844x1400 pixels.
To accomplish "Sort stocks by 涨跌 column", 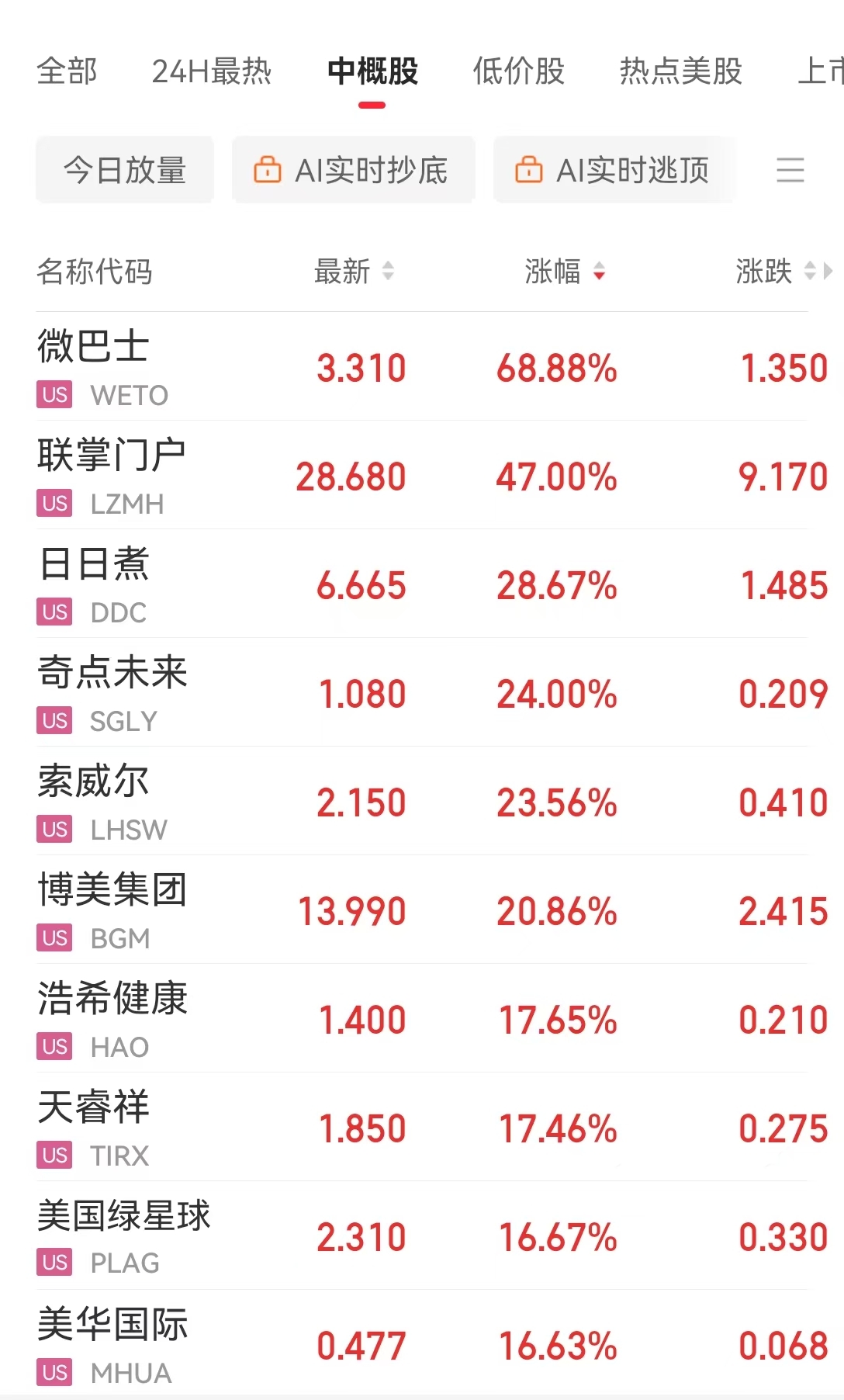I will coord(774,272).
